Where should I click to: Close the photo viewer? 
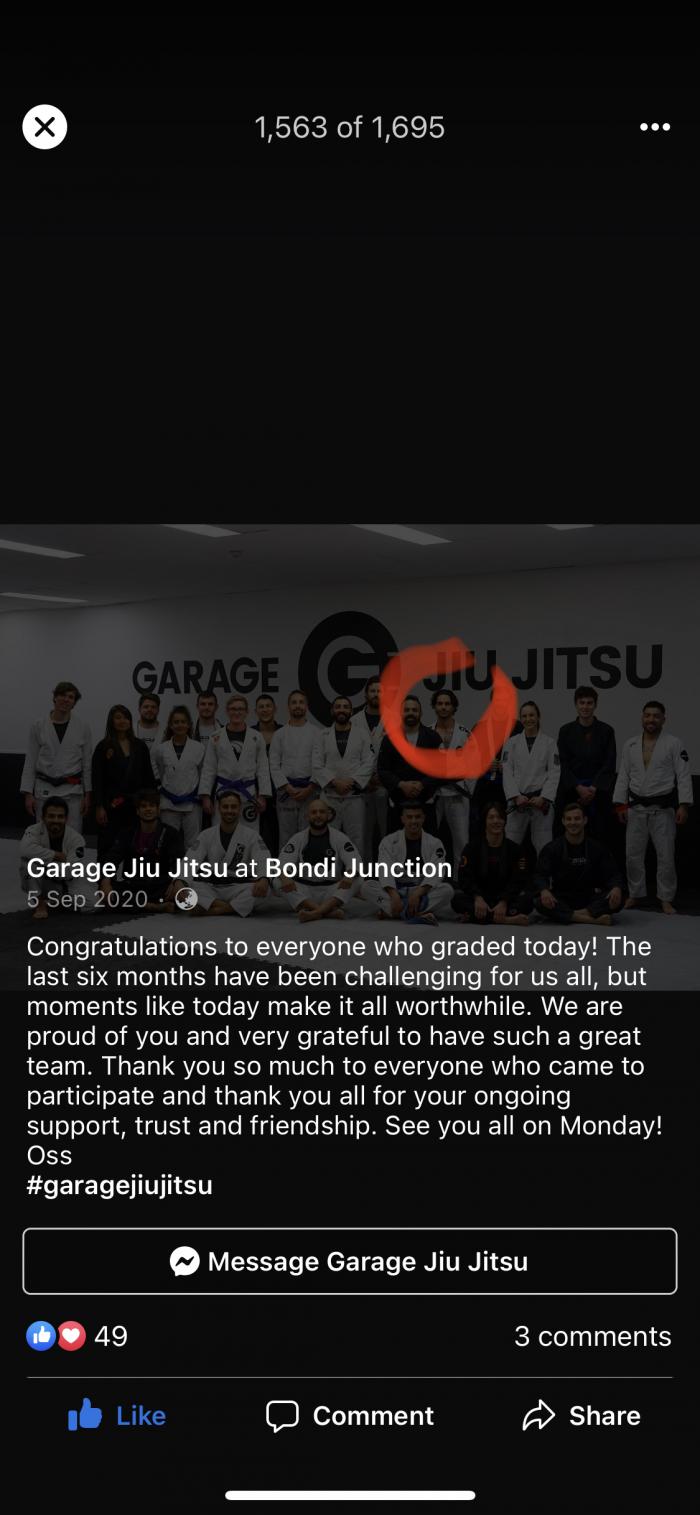[x=44, y=127]
